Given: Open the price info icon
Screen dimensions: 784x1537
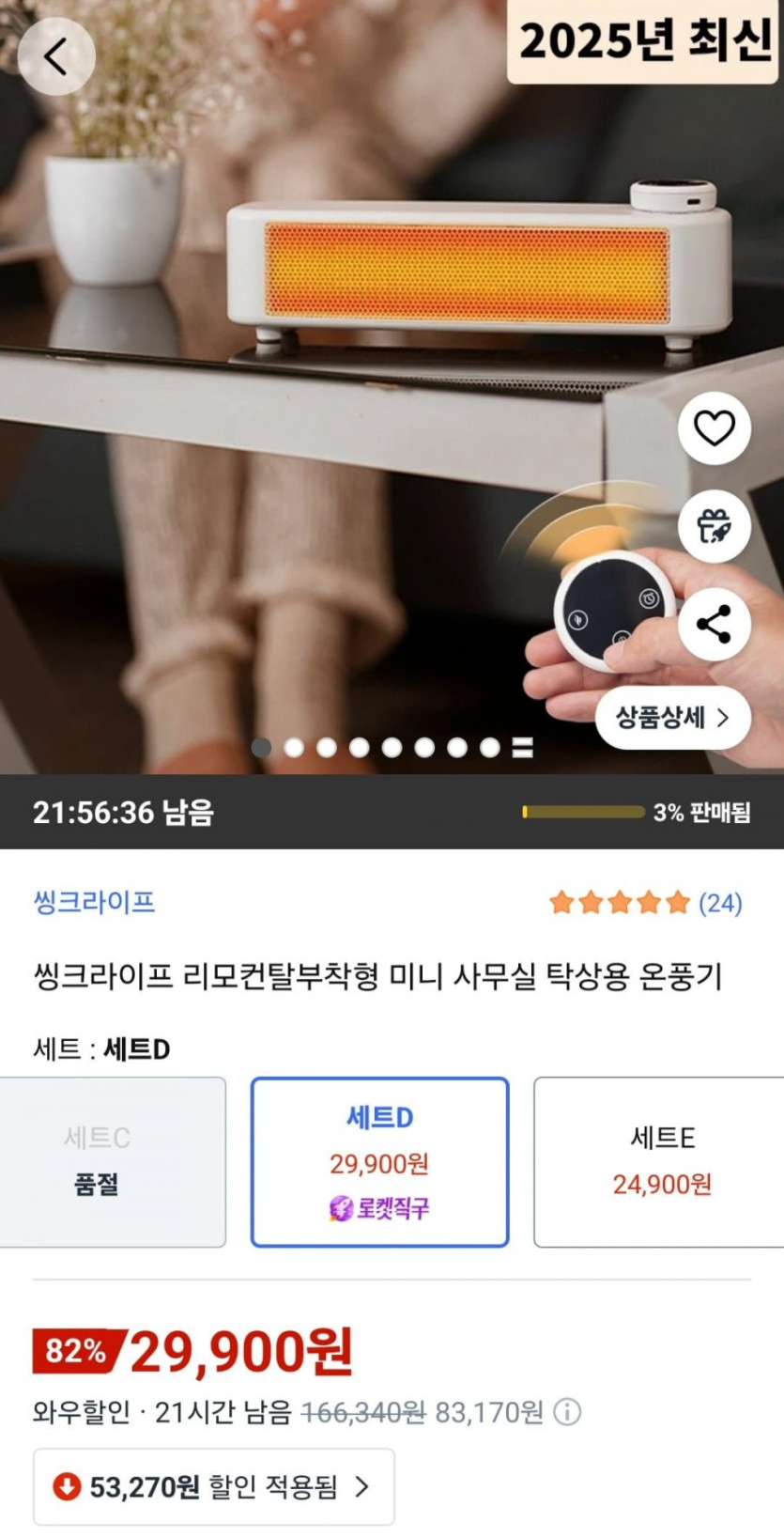Looking at the screenshot, I should (567, 1411).
